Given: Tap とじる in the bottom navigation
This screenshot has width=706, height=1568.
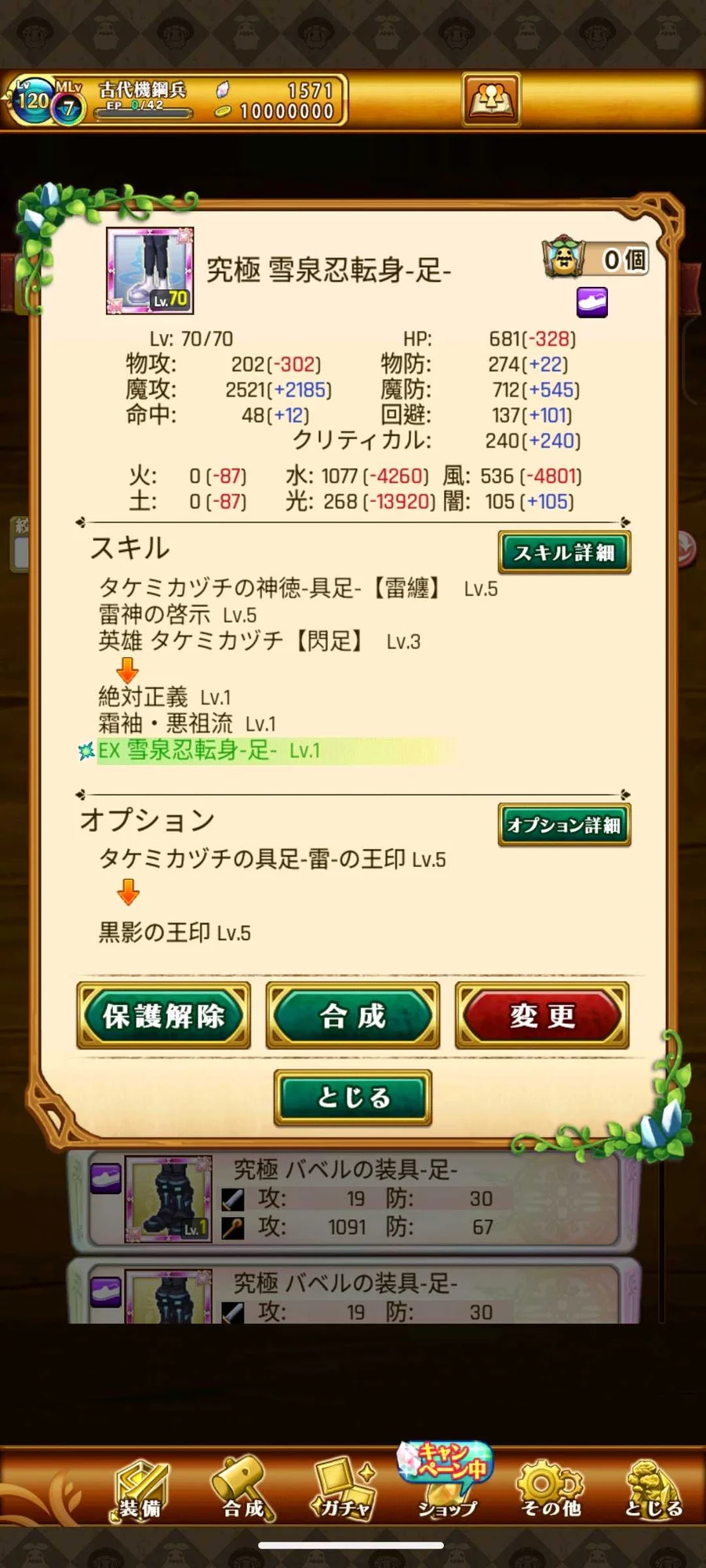Looking at the screenshot, I should tap(653, 1488).
